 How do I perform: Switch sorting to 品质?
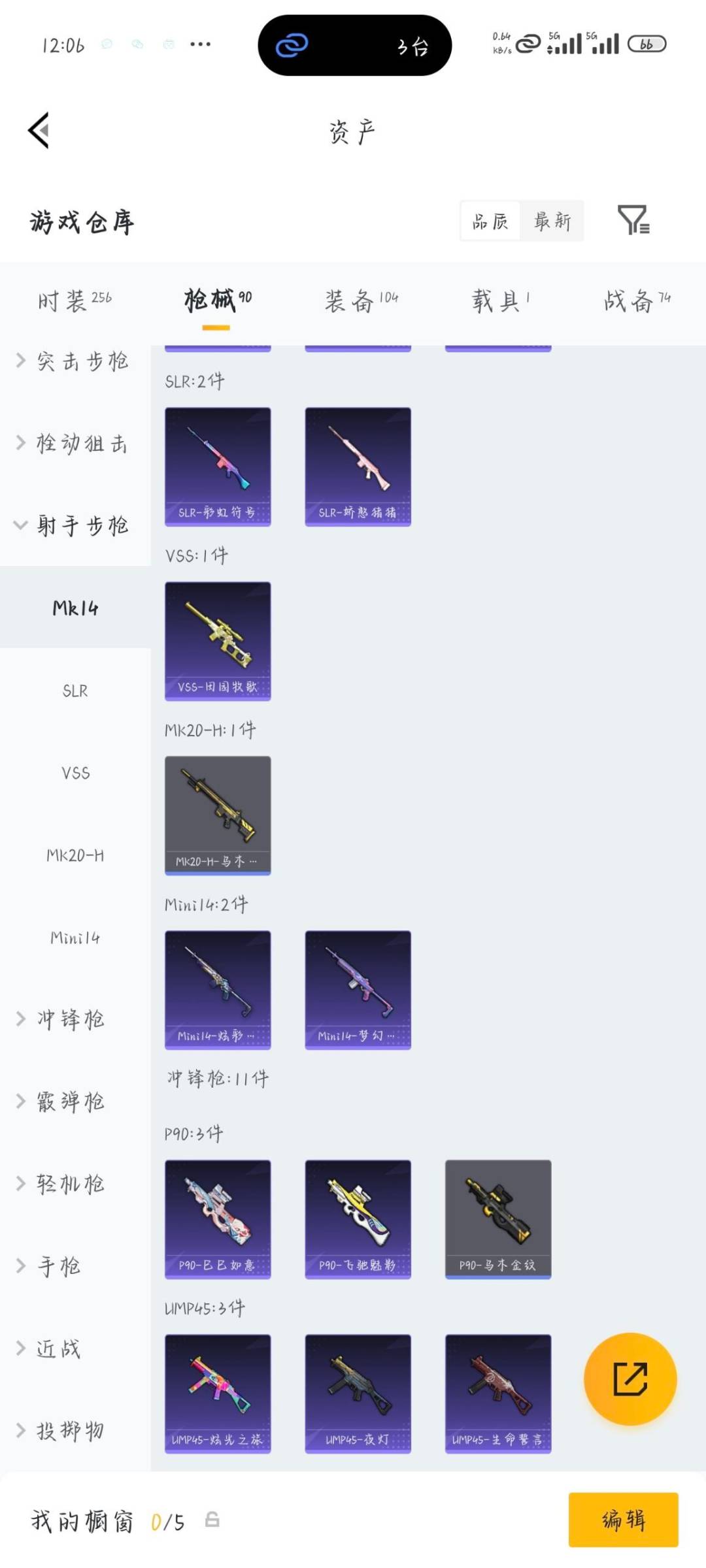click(x=490, y=221)
